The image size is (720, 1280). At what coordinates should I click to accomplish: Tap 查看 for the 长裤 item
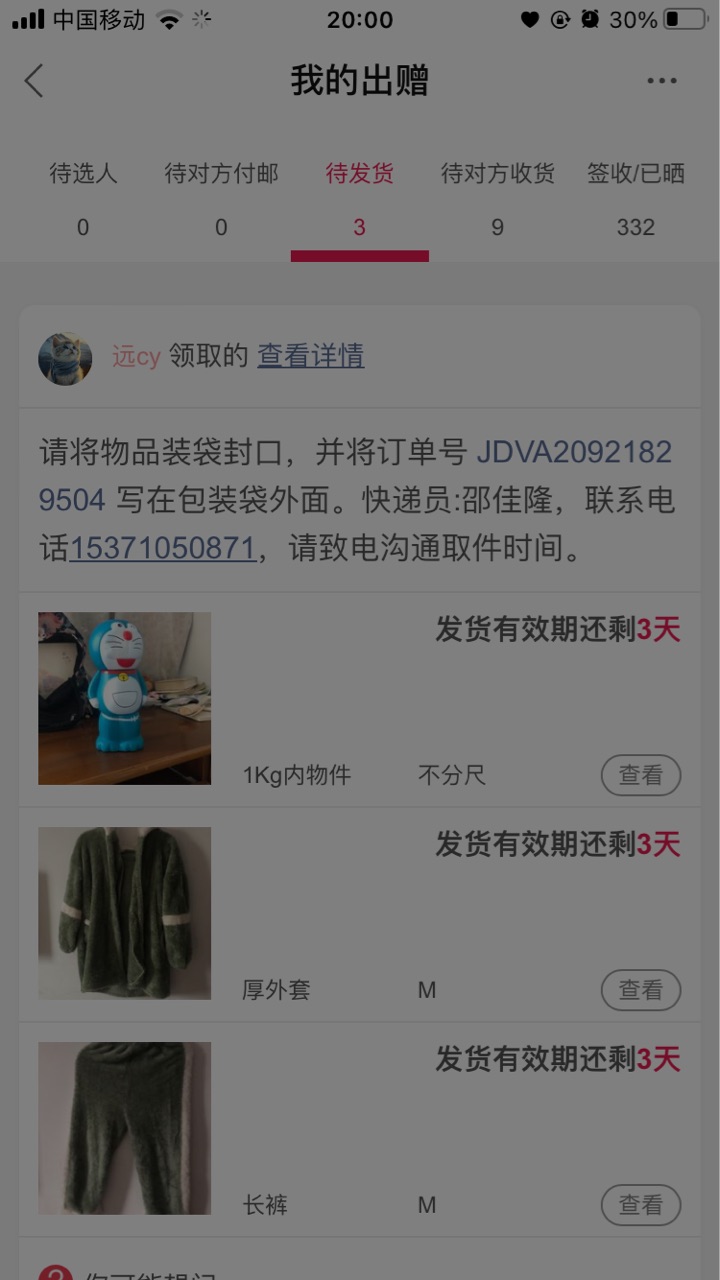coord(641,1205)
